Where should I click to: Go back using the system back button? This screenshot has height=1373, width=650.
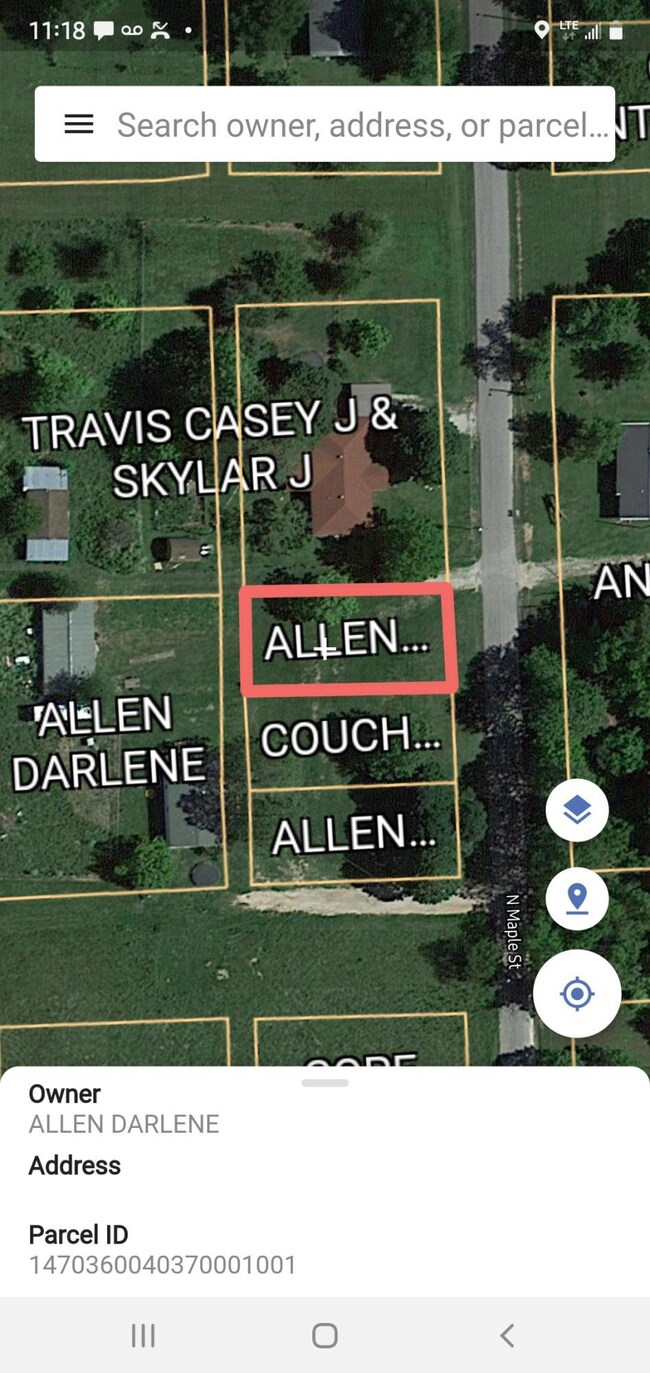(507, 1335)
